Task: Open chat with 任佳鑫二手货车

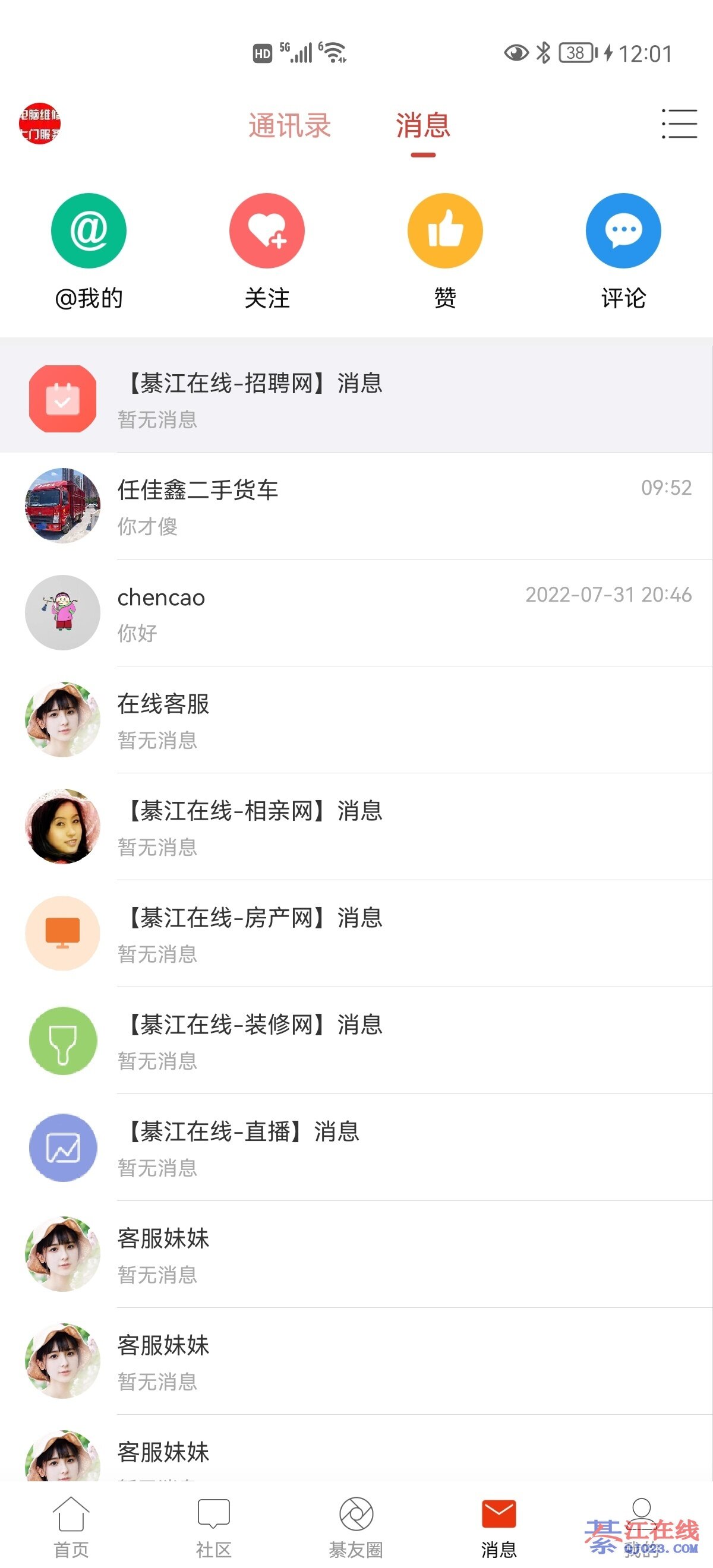Action: click(x=356, y=506)
